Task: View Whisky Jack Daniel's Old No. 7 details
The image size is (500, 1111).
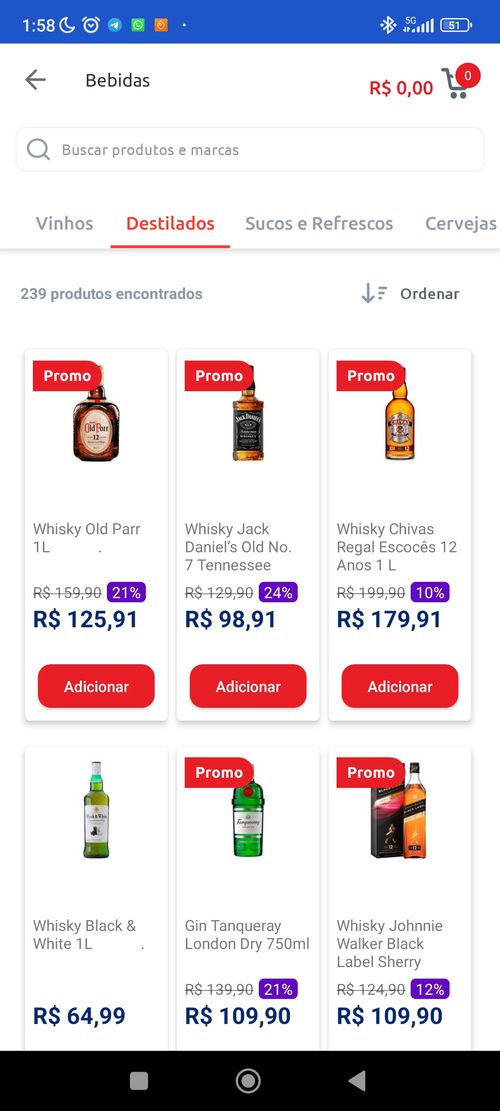Action: (248, 496)
